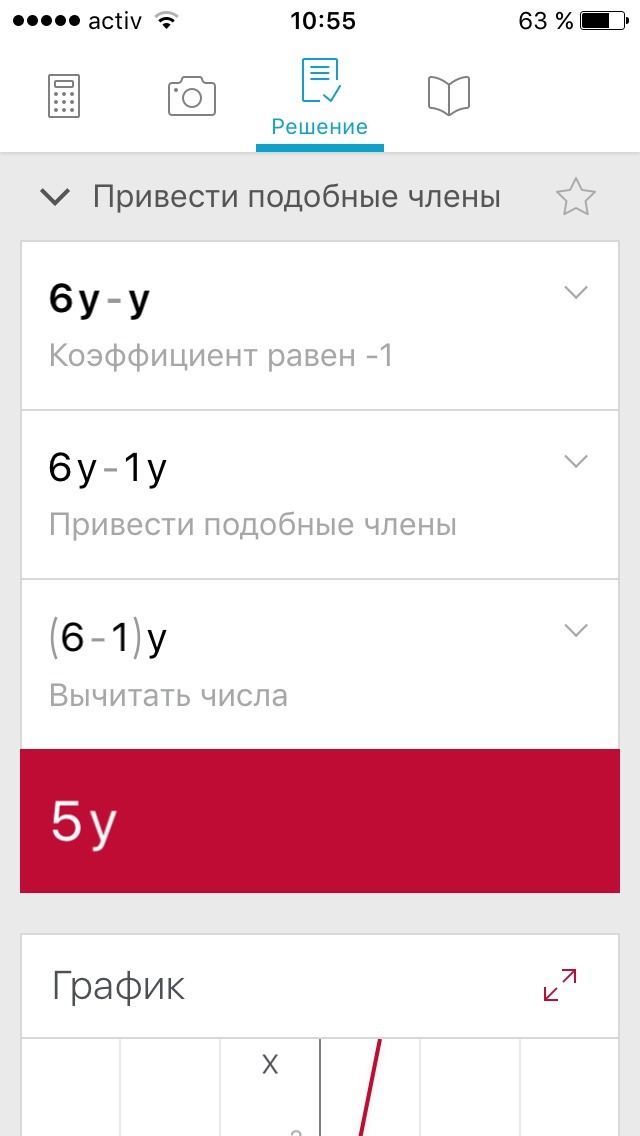Open the camera tab
The width and height of the screenshot is (640, 1136).
tap(191, 97)
